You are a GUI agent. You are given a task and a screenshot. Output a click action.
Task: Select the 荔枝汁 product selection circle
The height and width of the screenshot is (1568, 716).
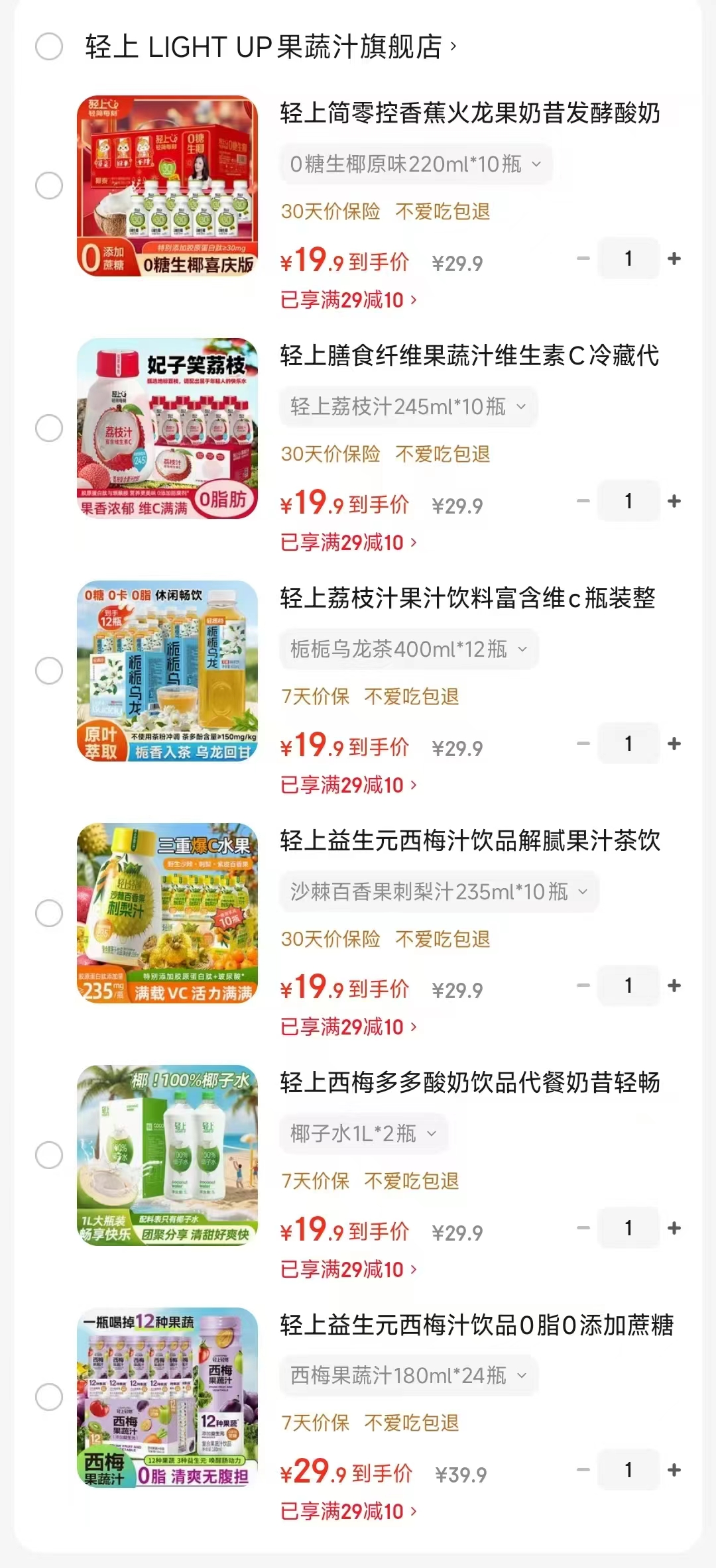[x=48, y=427]
